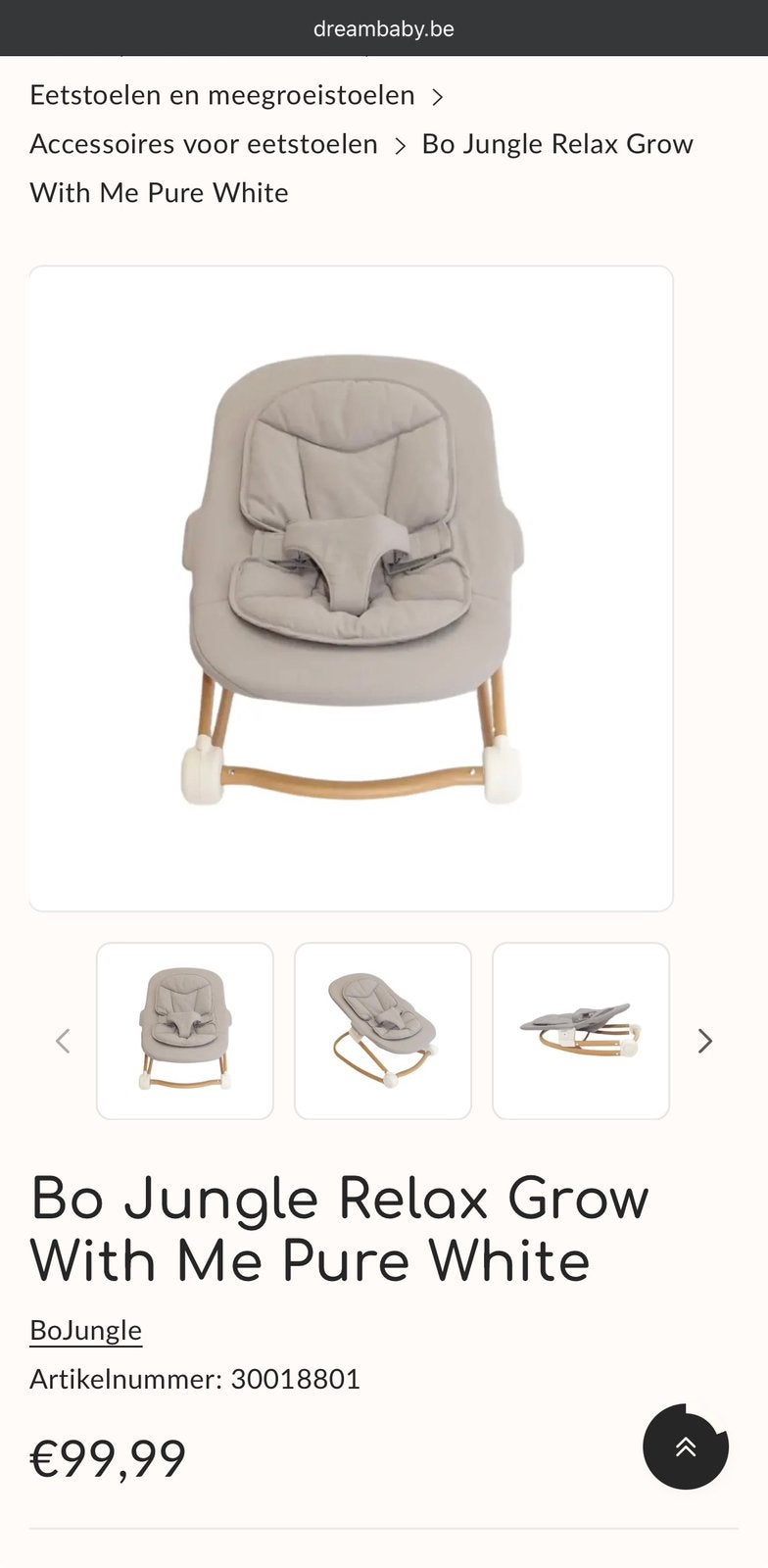The width and height of the screenshot is (768, 1568).
Task: Select the first front-view thumbnail
Action: click(185, 1031)
